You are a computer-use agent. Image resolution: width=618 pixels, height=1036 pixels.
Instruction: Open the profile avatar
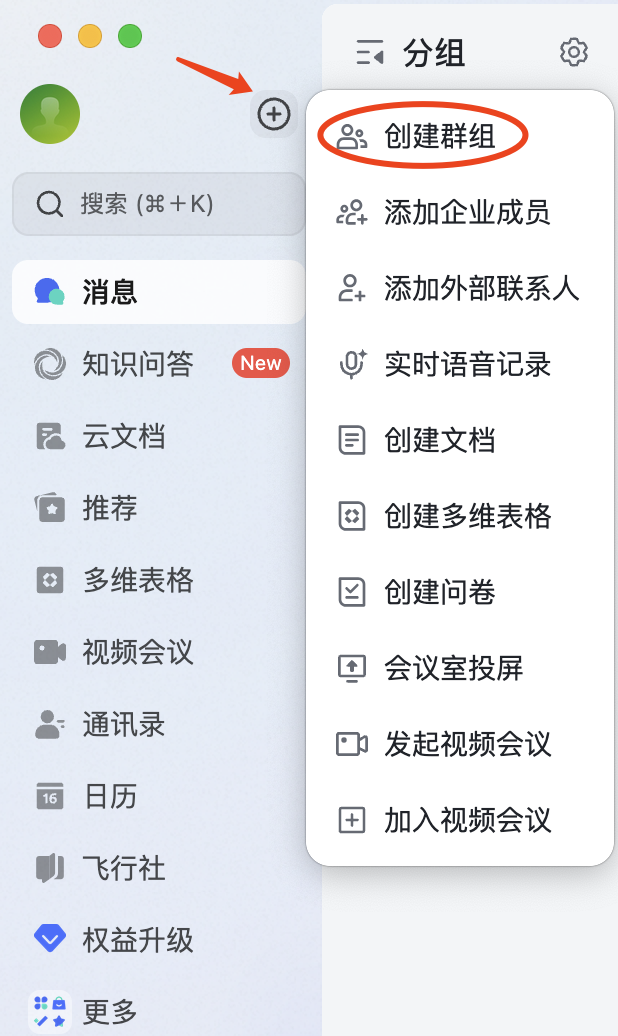[50, 114]
